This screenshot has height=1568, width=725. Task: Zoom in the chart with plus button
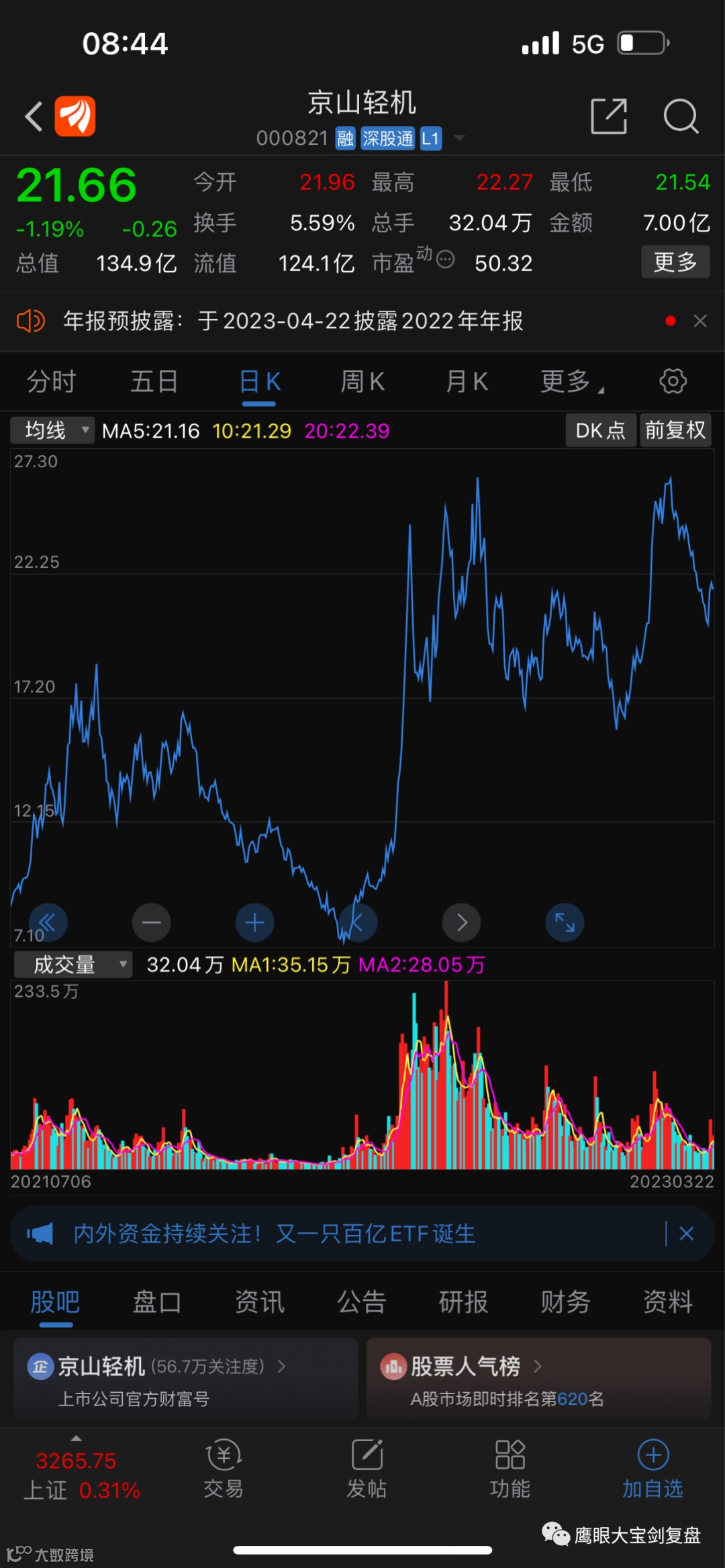point(254,923)
